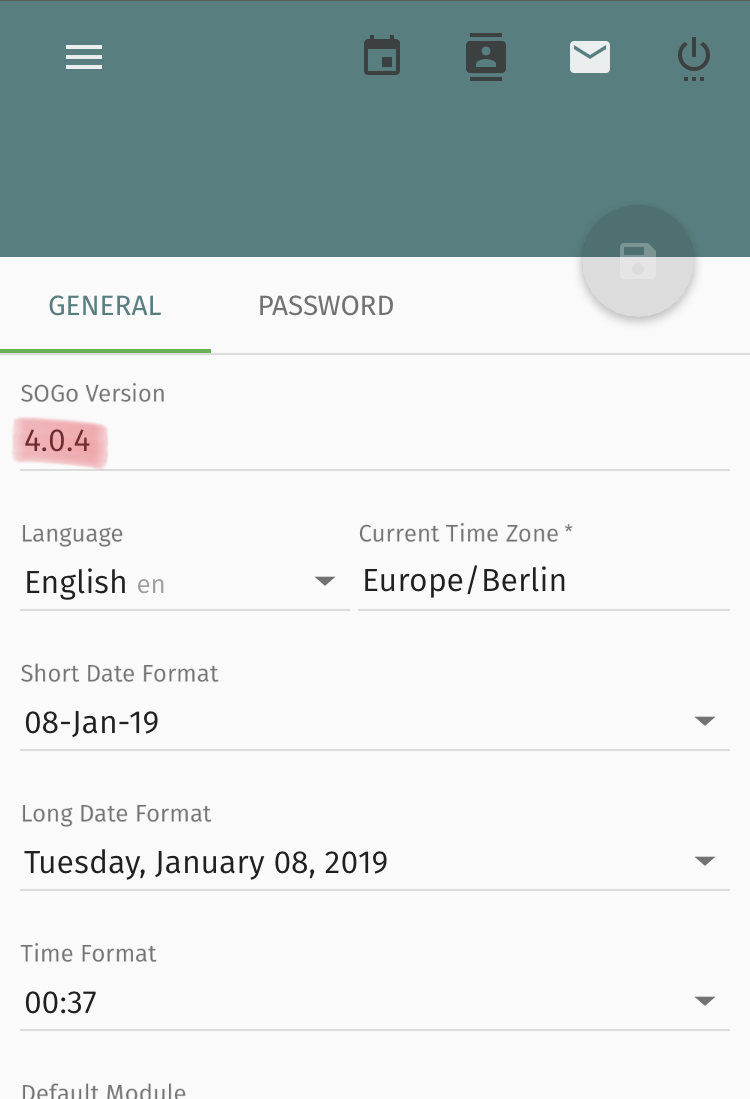Image resolution: width=750 pixels, height=1099 pixels.
Task: Switch to the Password tab
Action: click(326, 306)
